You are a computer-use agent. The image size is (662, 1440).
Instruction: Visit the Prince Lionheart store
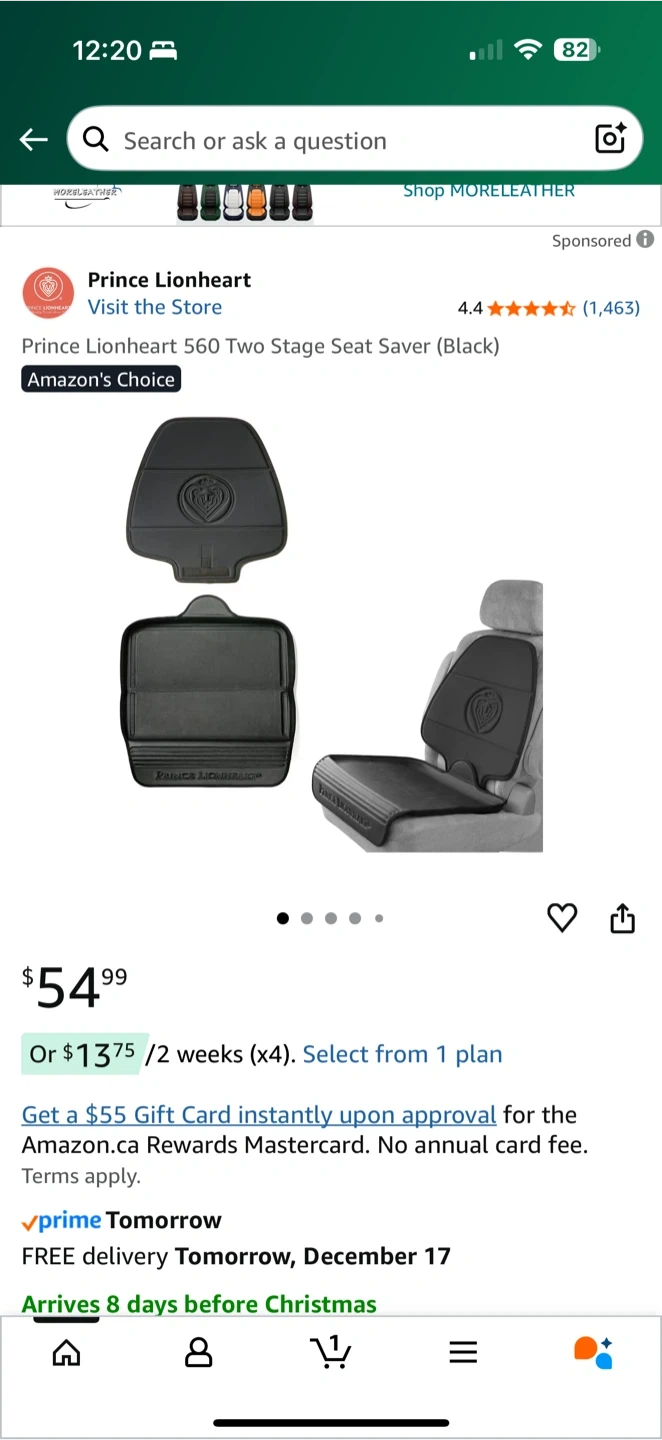[x=155, y=307]
